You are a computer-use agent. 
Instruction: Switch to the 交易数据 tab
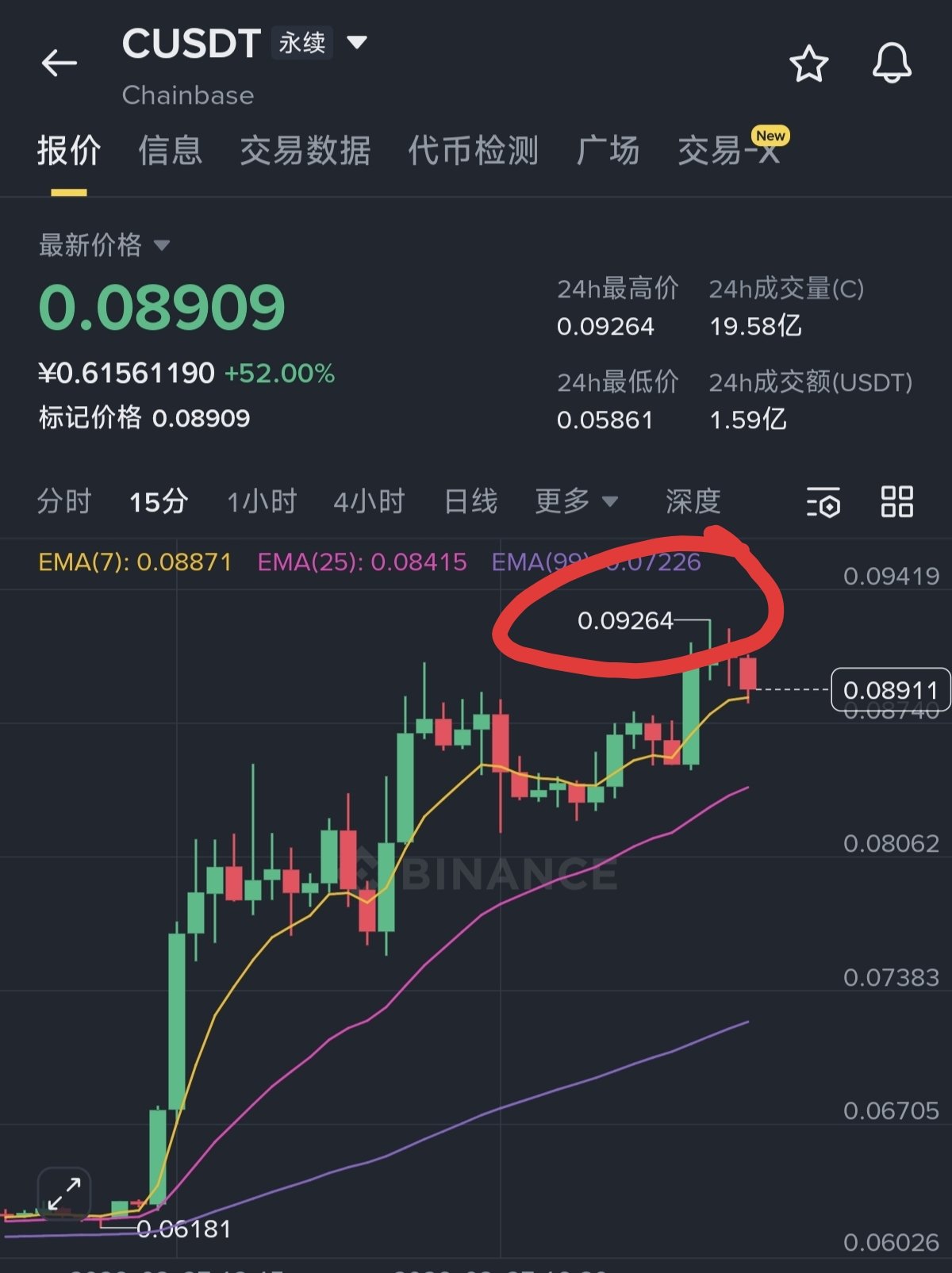tap(305, 151)
